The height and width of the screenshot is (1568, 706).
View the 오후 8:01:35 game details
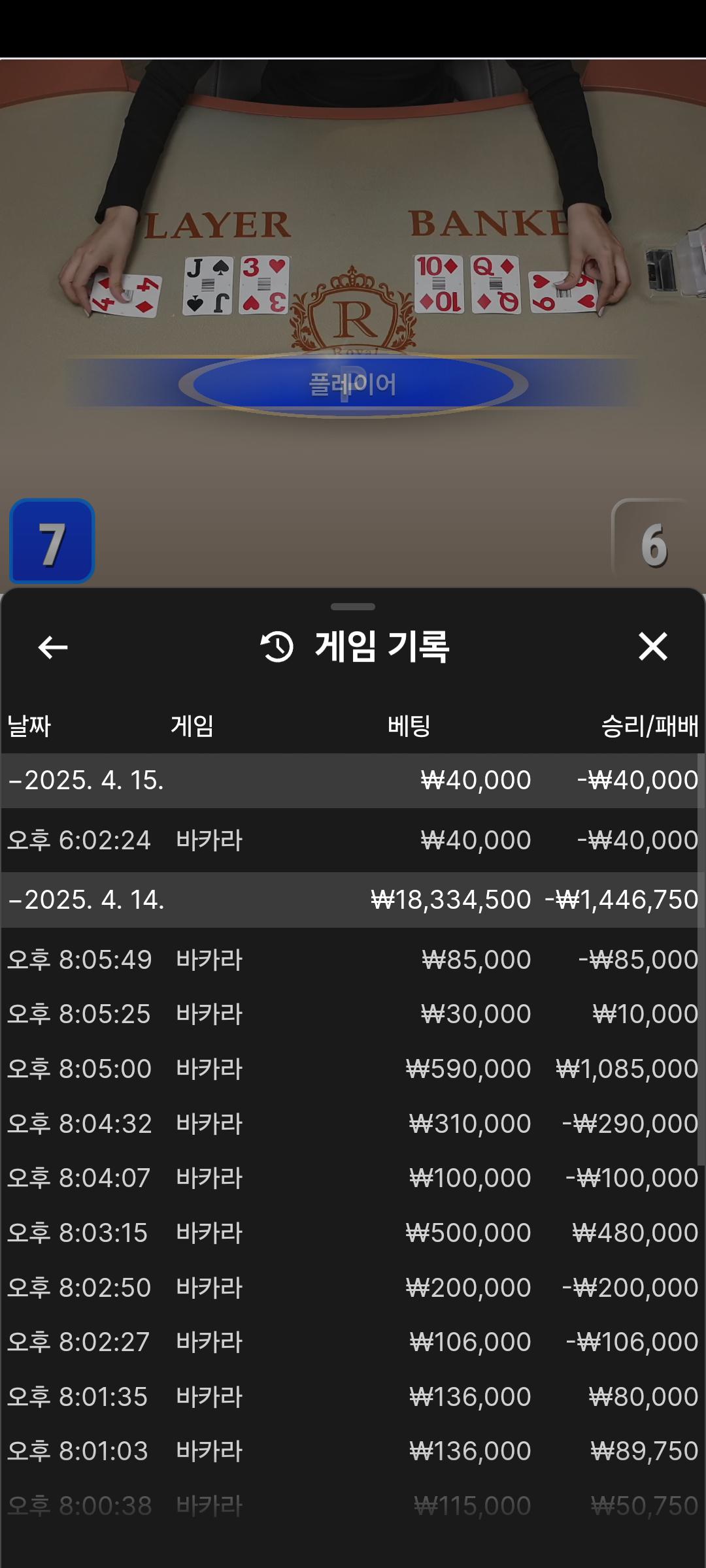[x=353, y=1397]
